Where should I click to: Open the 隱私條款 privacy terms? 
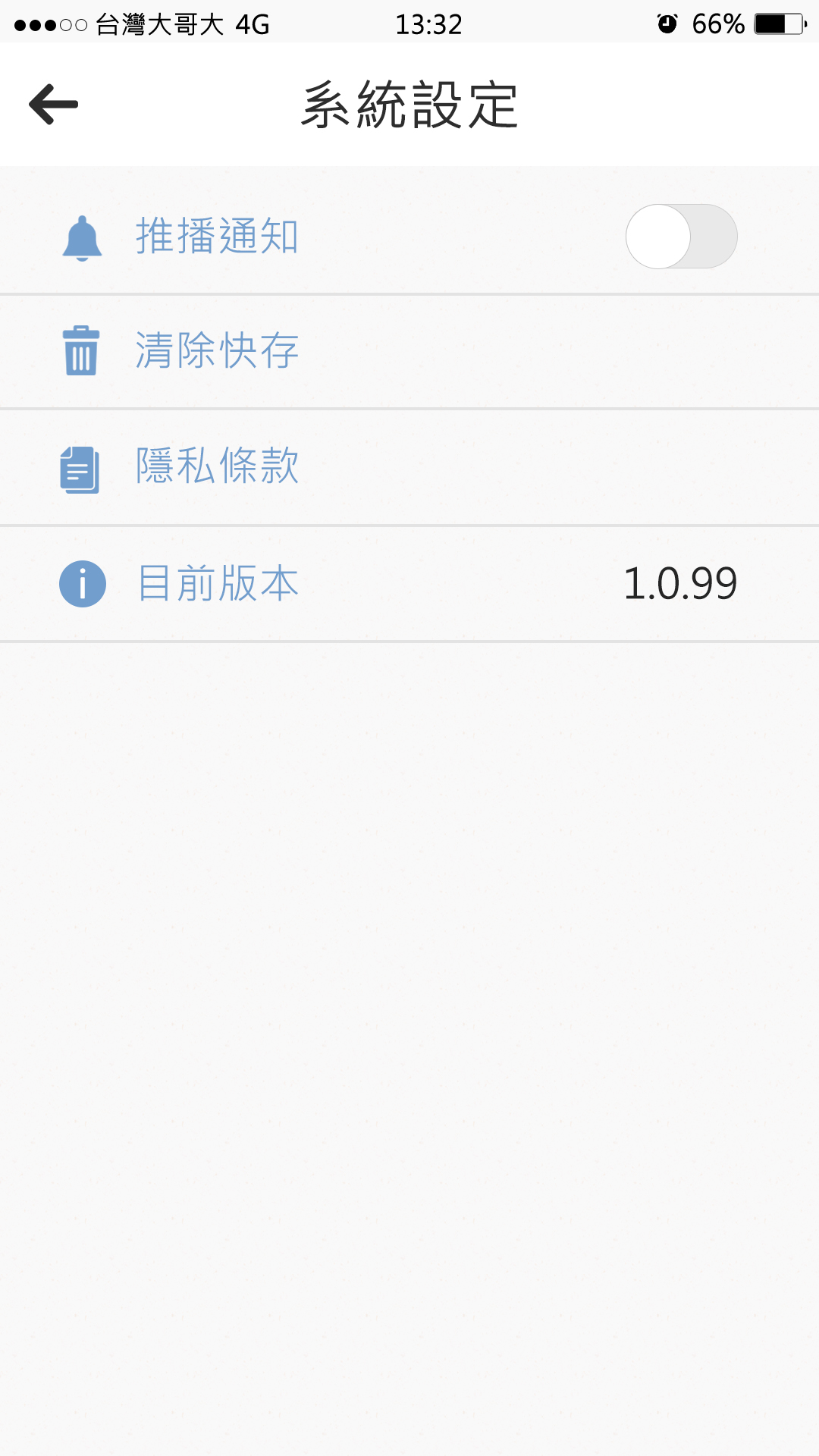click(x=217, y=466)
